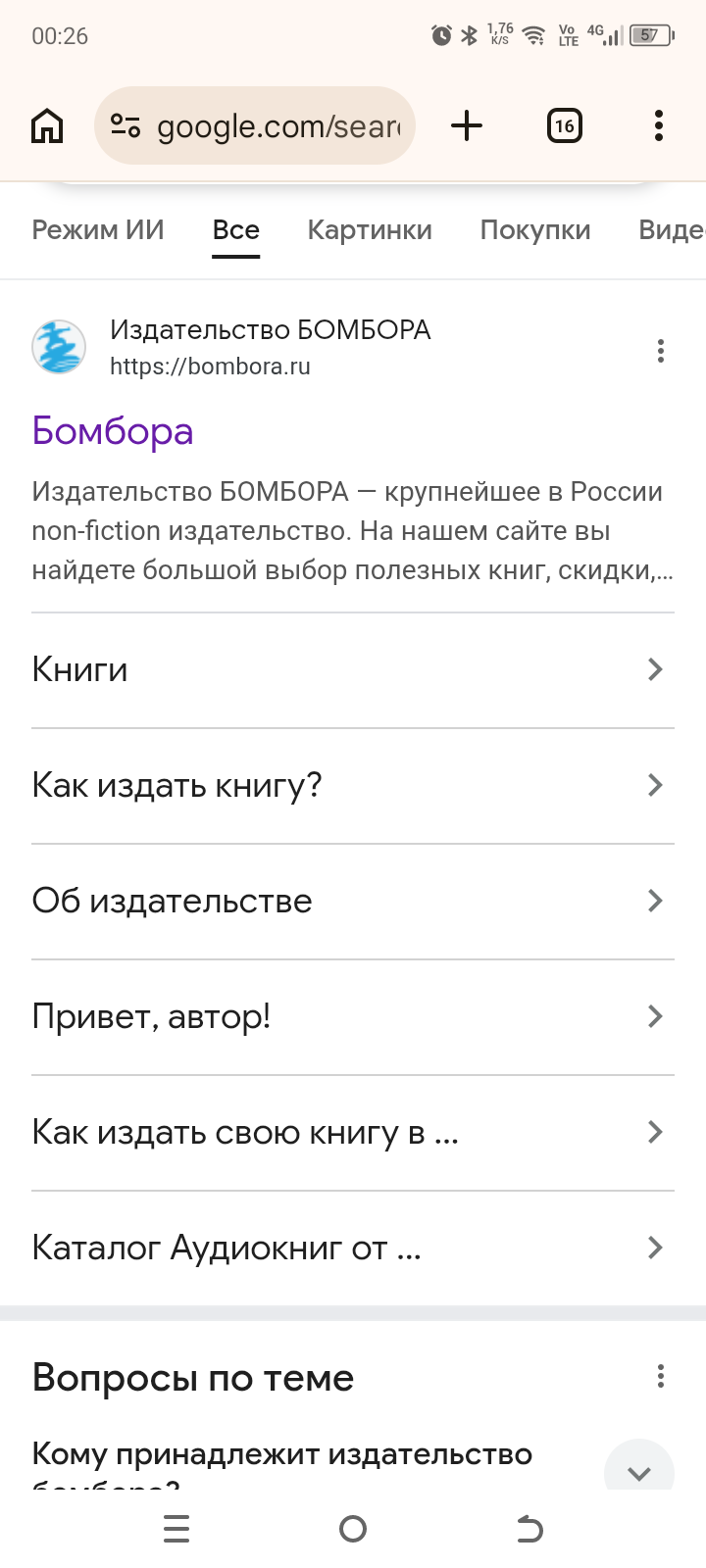Screen dimensions: 706x1568
Task: Open the tab switcher showing 16 tabs
Action: point(564,125)
